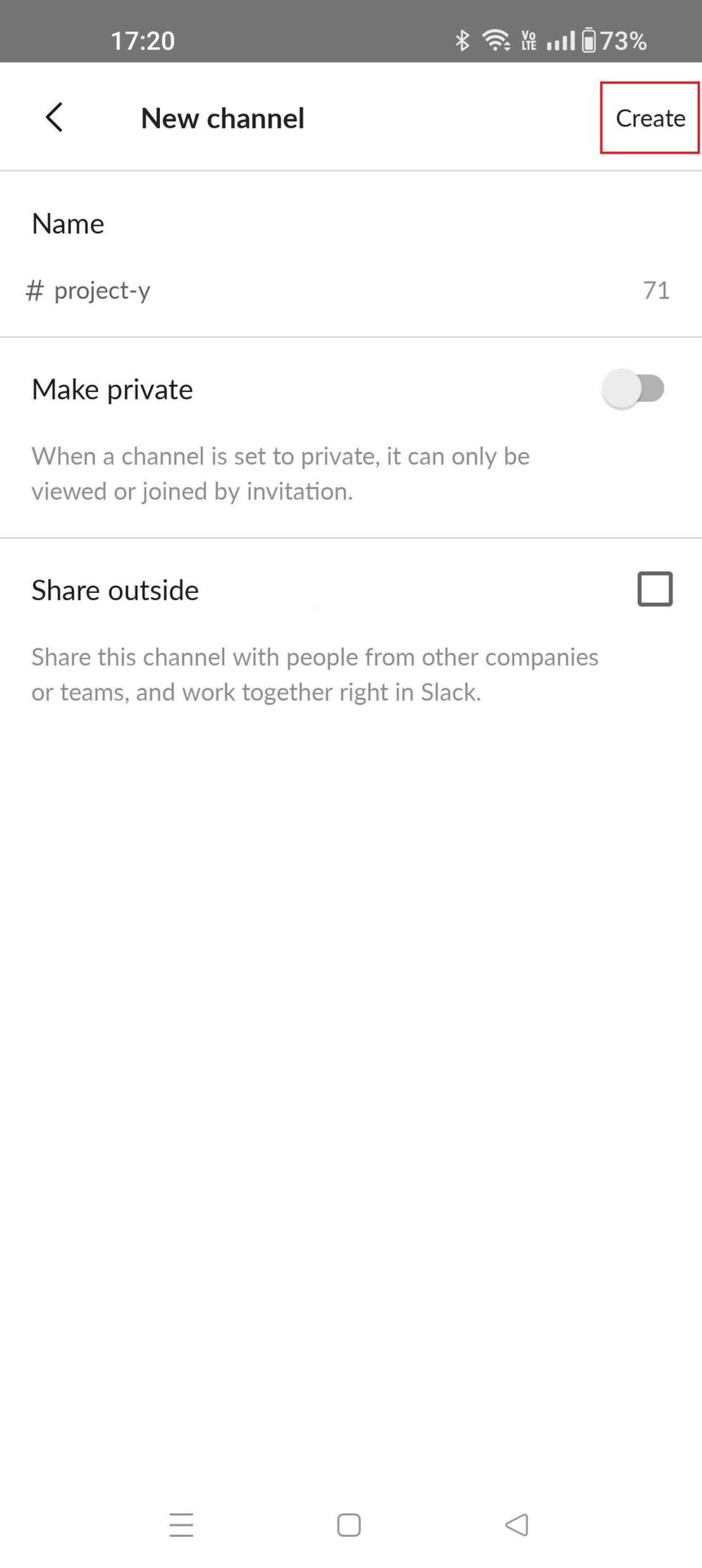Open recent apps from navigation bar
This screenshot has width=702, height=1568.
tap(181, 1525)
